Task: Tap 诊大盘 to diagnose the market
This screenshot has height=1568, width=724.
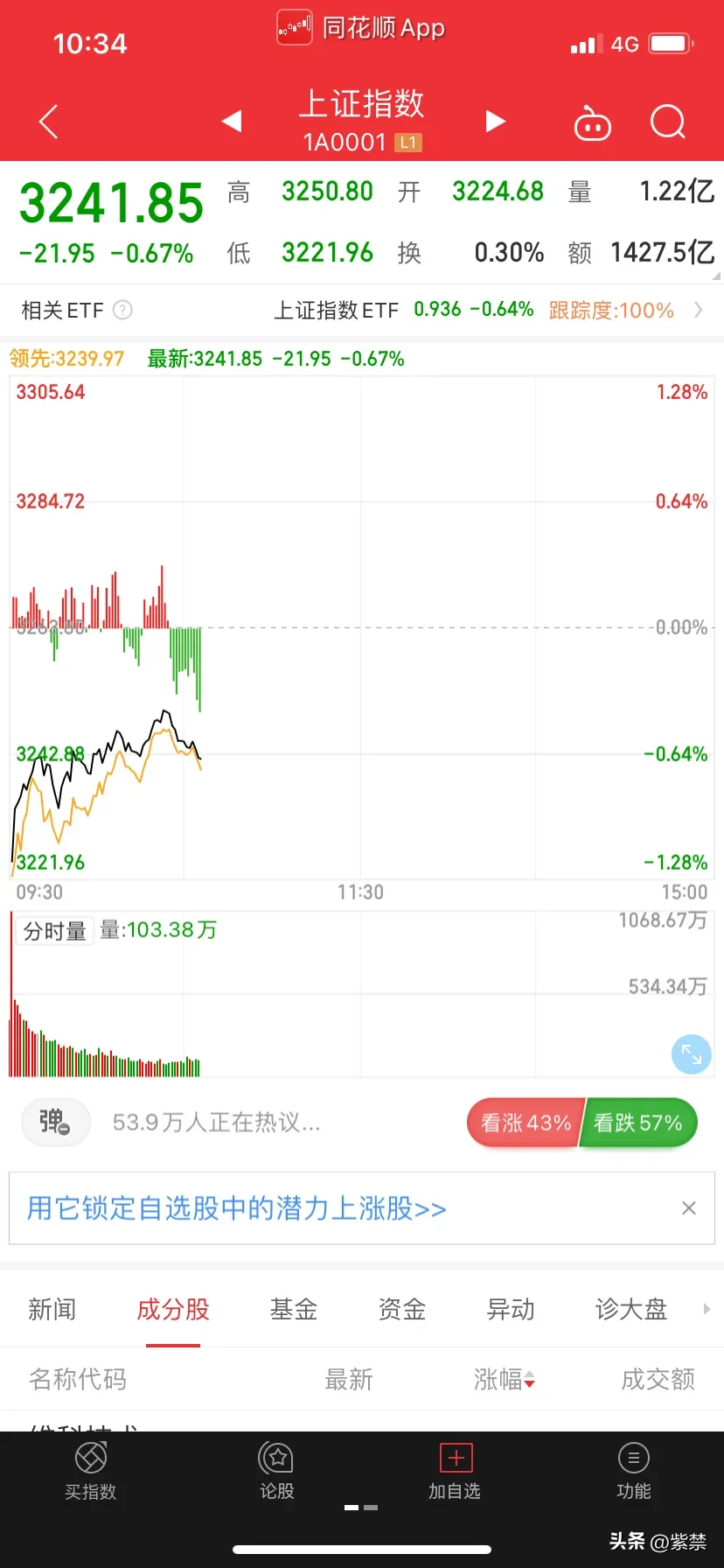Action: 630,1310
